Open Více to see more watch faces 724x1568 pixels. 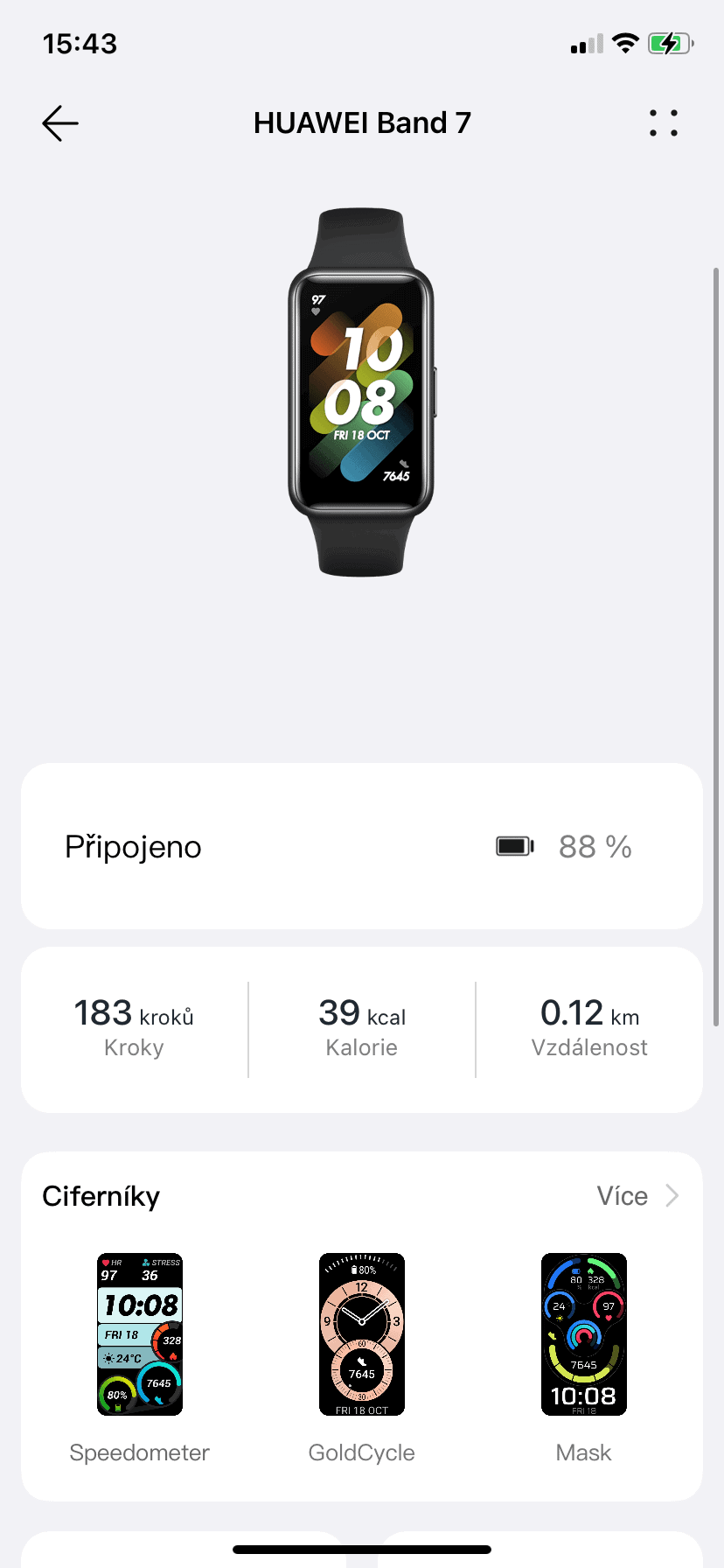pos(637,1196)
